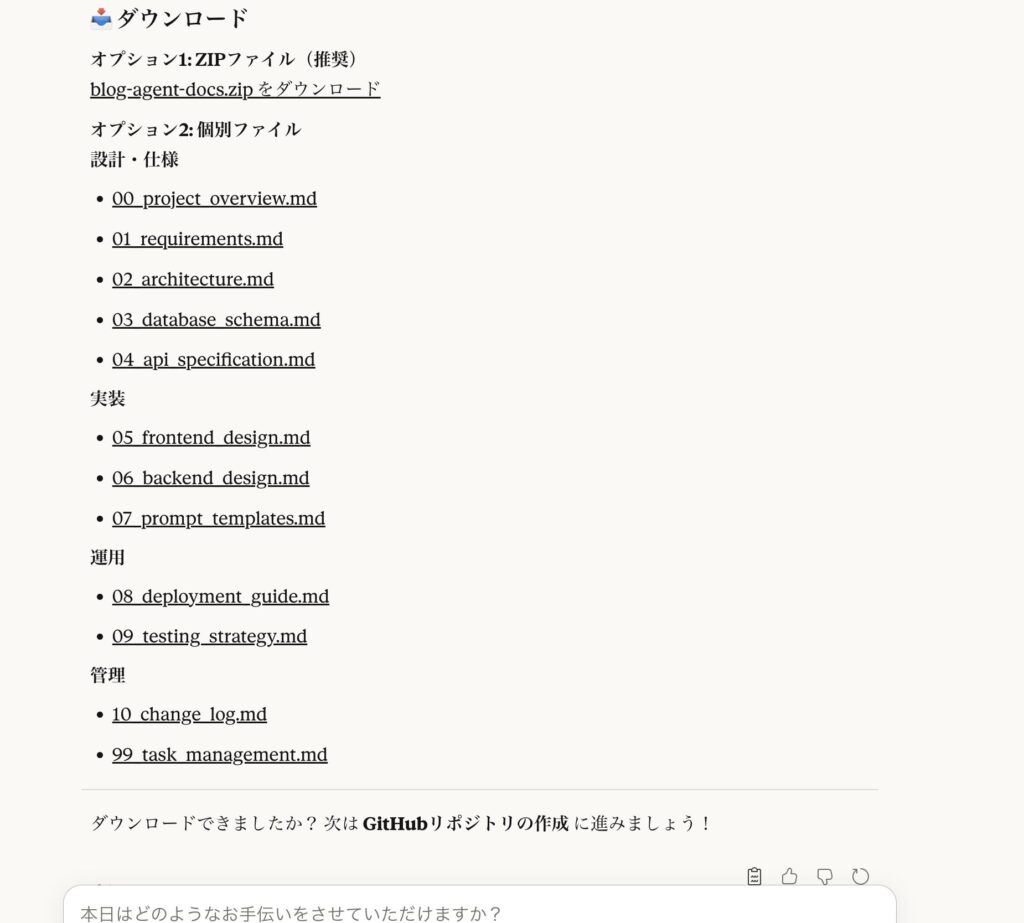Open the 08_deployment_guide.md link
Image resolution: width=1024 pixels, height=923 pixels.
(x=220, y=596)
